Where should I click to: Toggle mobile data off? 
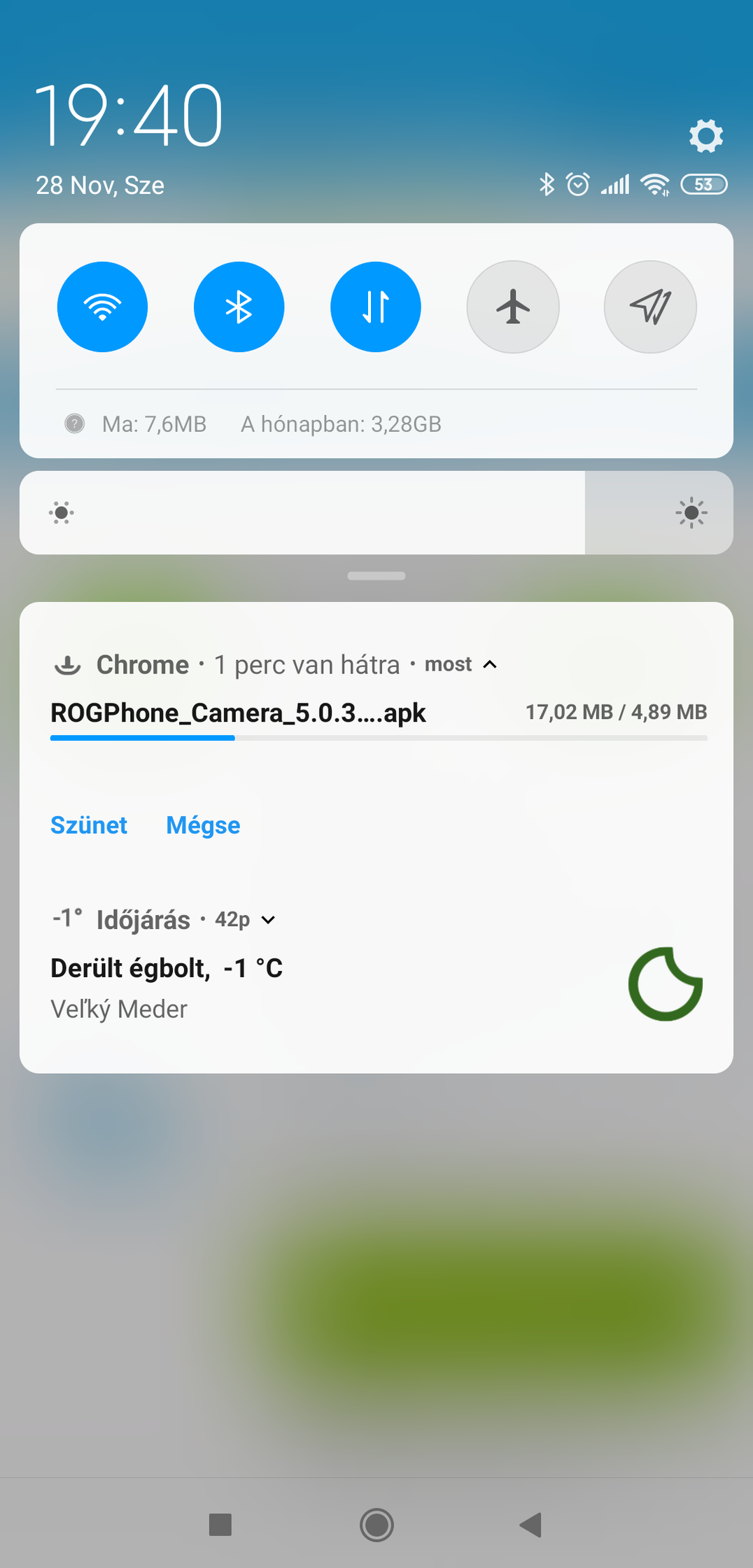click(x=376, y=307)
